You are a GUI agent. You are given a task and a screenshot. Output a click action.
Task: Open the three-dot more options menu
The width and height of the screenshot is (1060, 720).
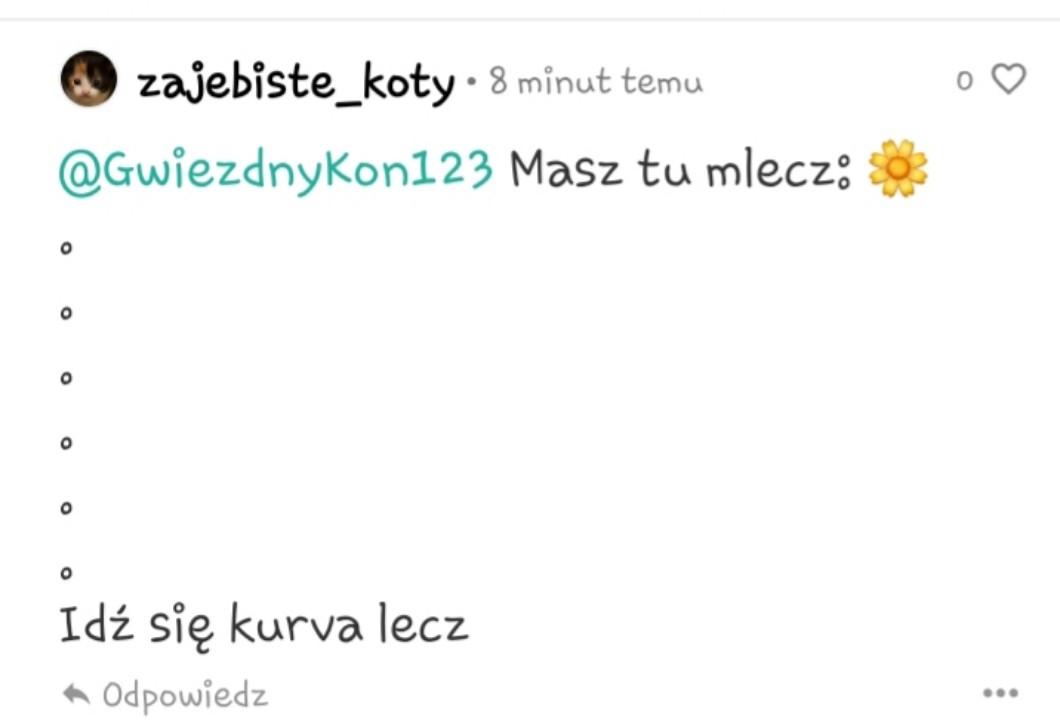coord(1000,693)
